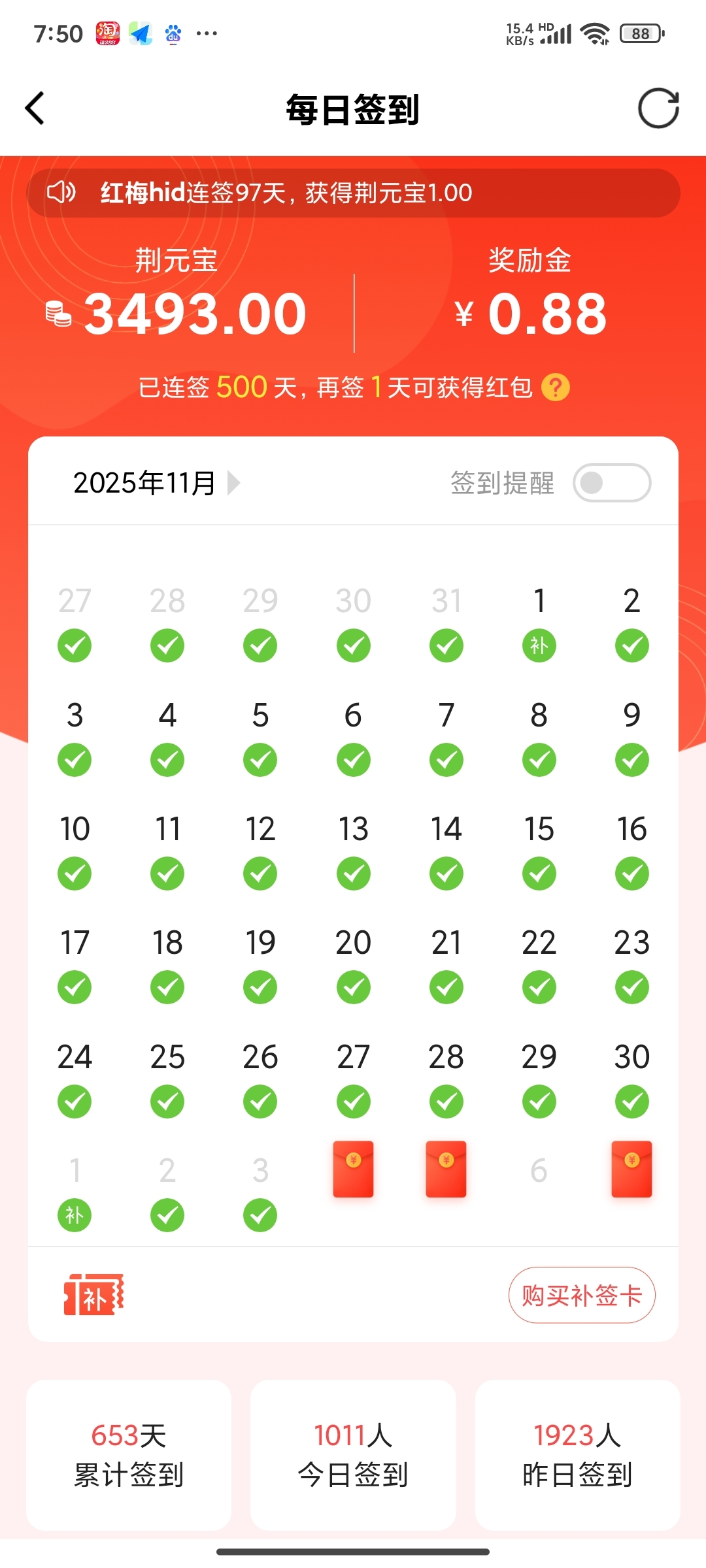
Task: Open the red packet in the last calendar column
Action: coord(631,1169)
